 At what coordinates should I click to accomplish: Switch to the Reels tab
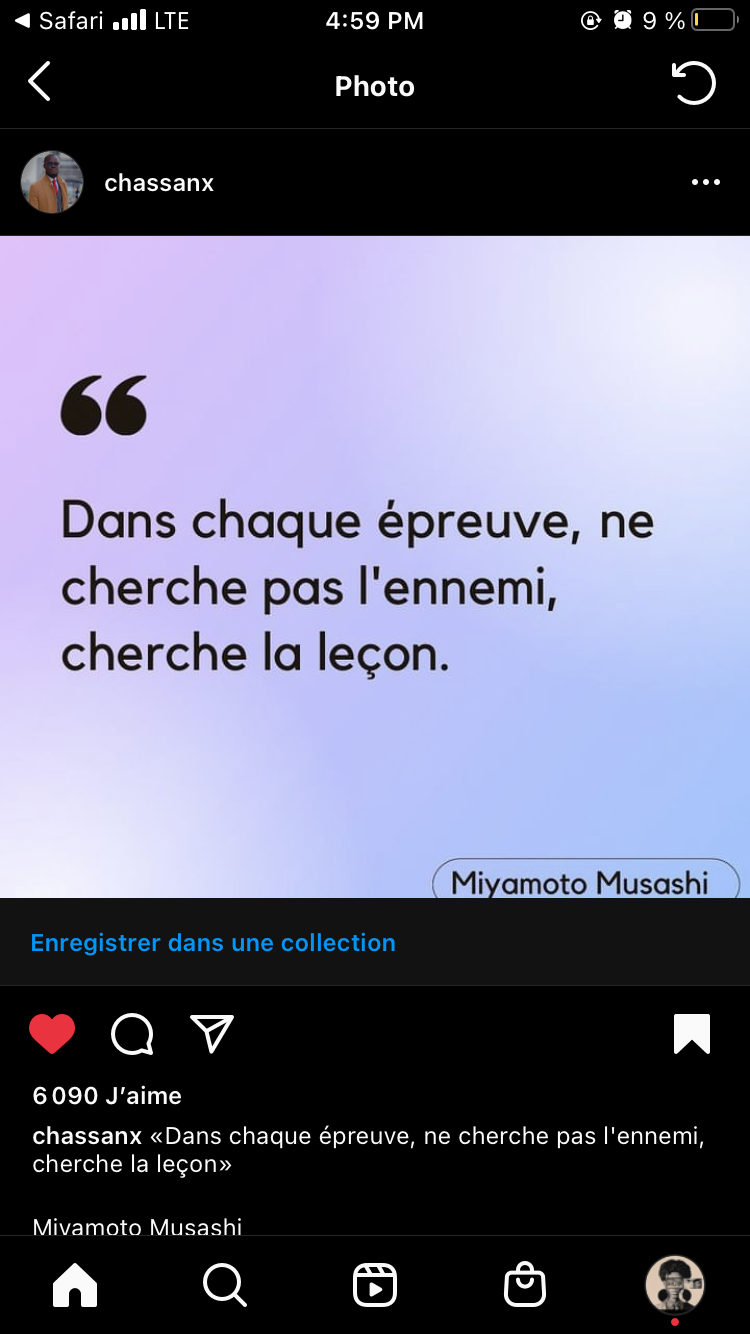pos(375,1285)
